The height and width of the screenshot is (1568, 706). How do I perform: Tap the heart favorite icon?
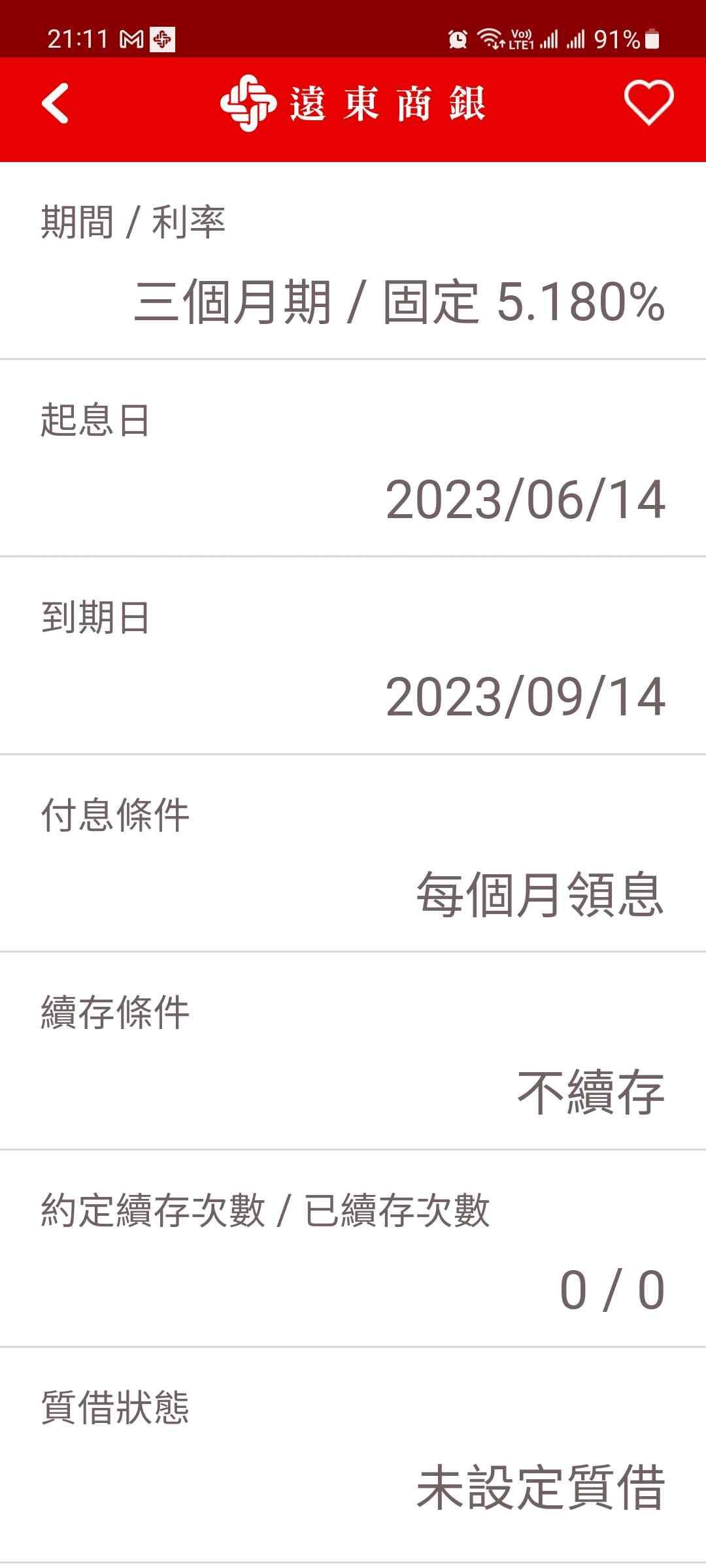coord(648,103)
